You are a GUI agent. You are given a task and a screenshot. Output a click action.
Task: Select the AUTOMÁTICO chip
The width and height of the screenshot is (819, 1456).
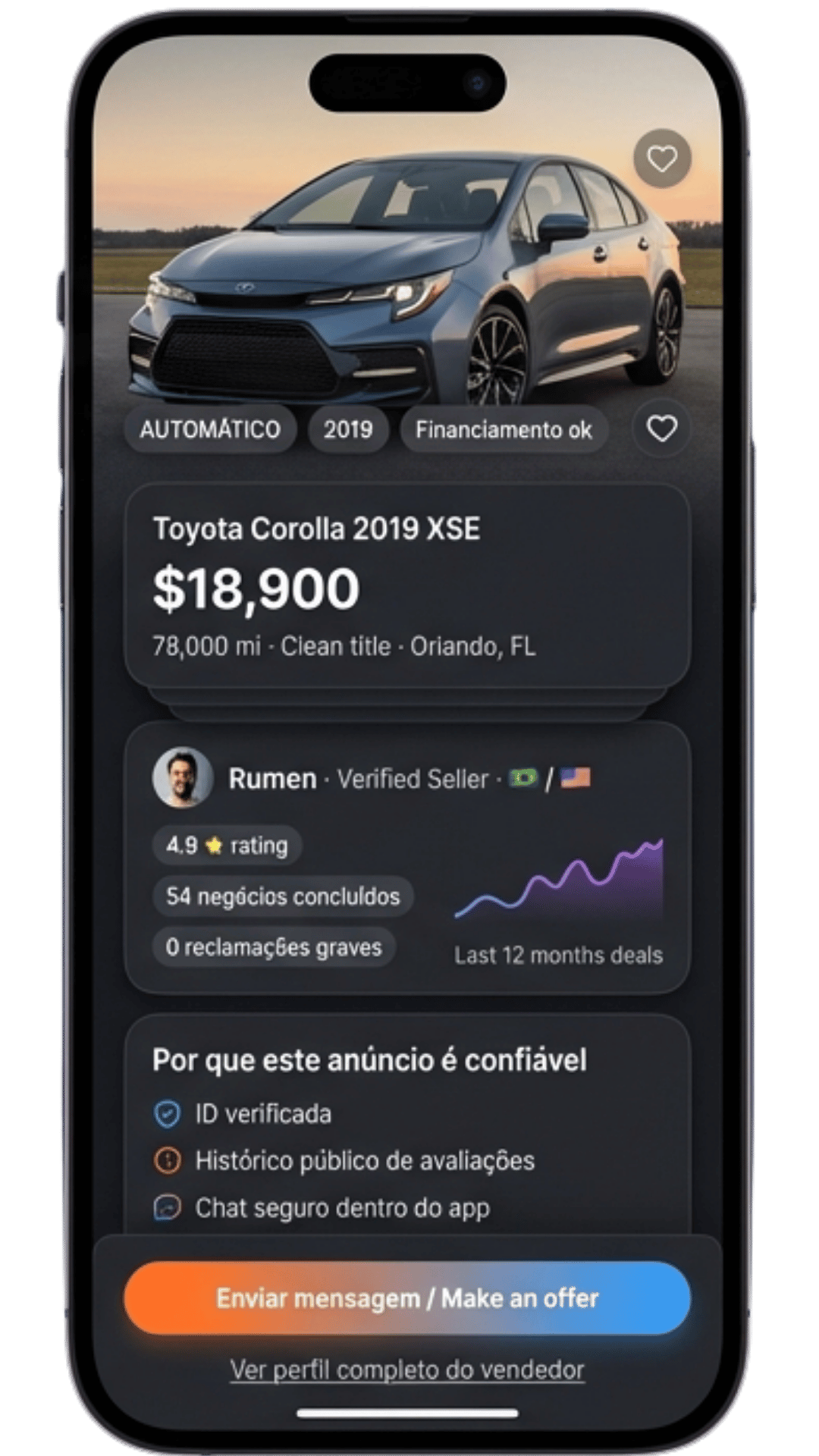coord(210,429)
